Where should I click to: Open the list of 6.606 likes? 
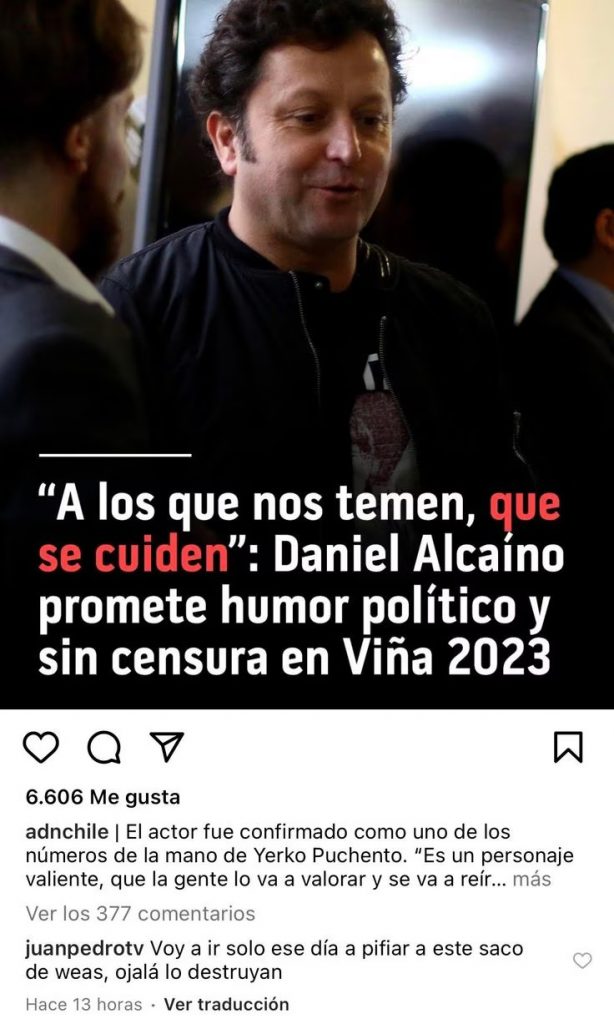pyautogui.click(x=104, y=797)
